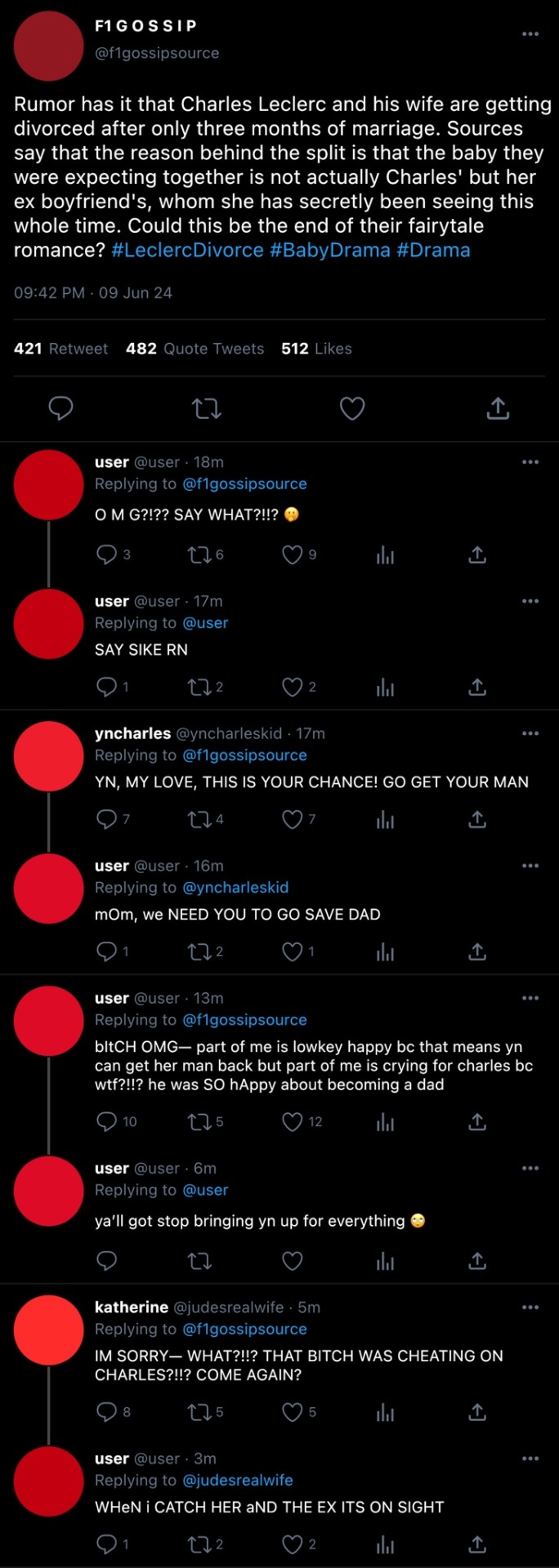The width and height of the screenshot is (559, 1568).
Task: Share the F1GOSSIP main tweet
Action: pos(497,408)
